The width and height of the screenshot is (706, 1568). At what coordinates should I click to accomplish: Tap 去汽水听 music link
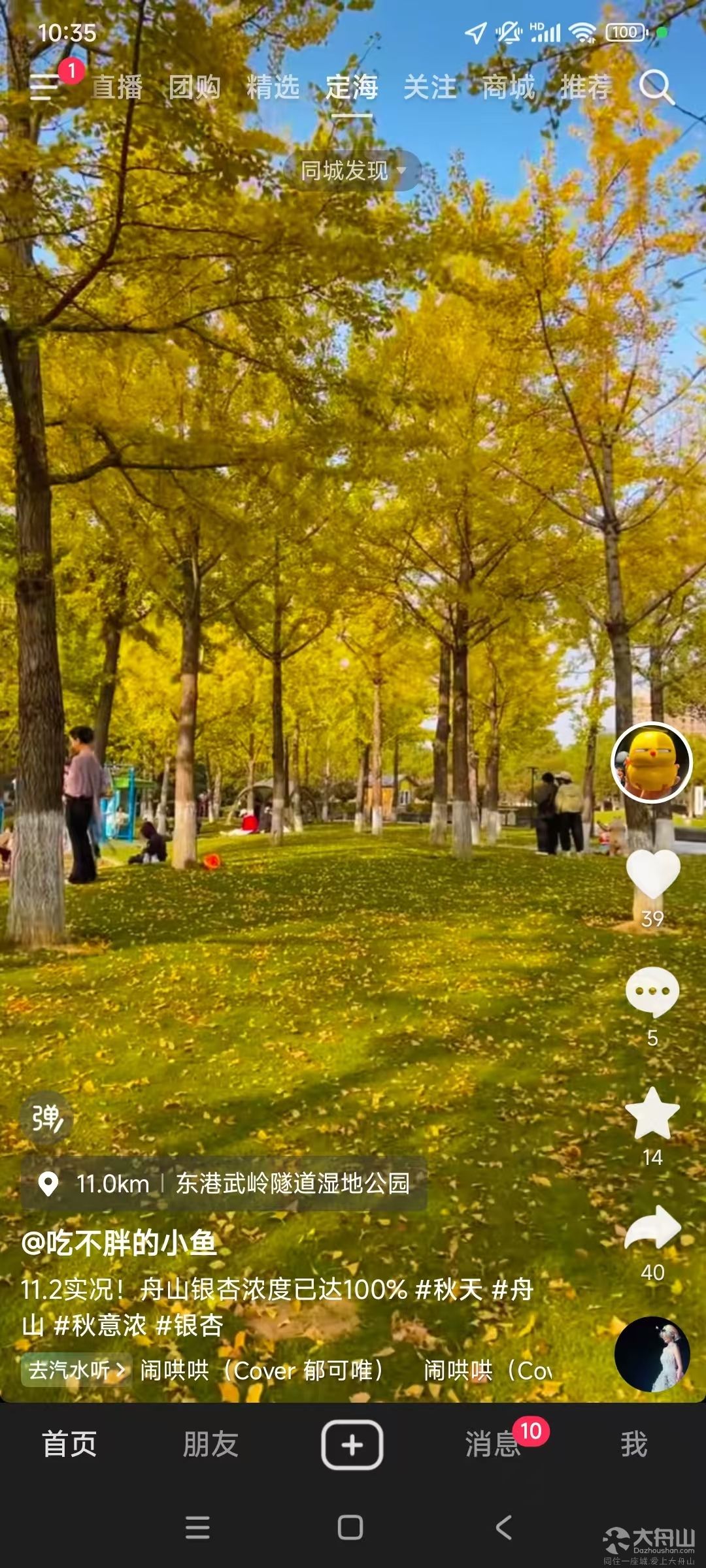click(76, 1370)
